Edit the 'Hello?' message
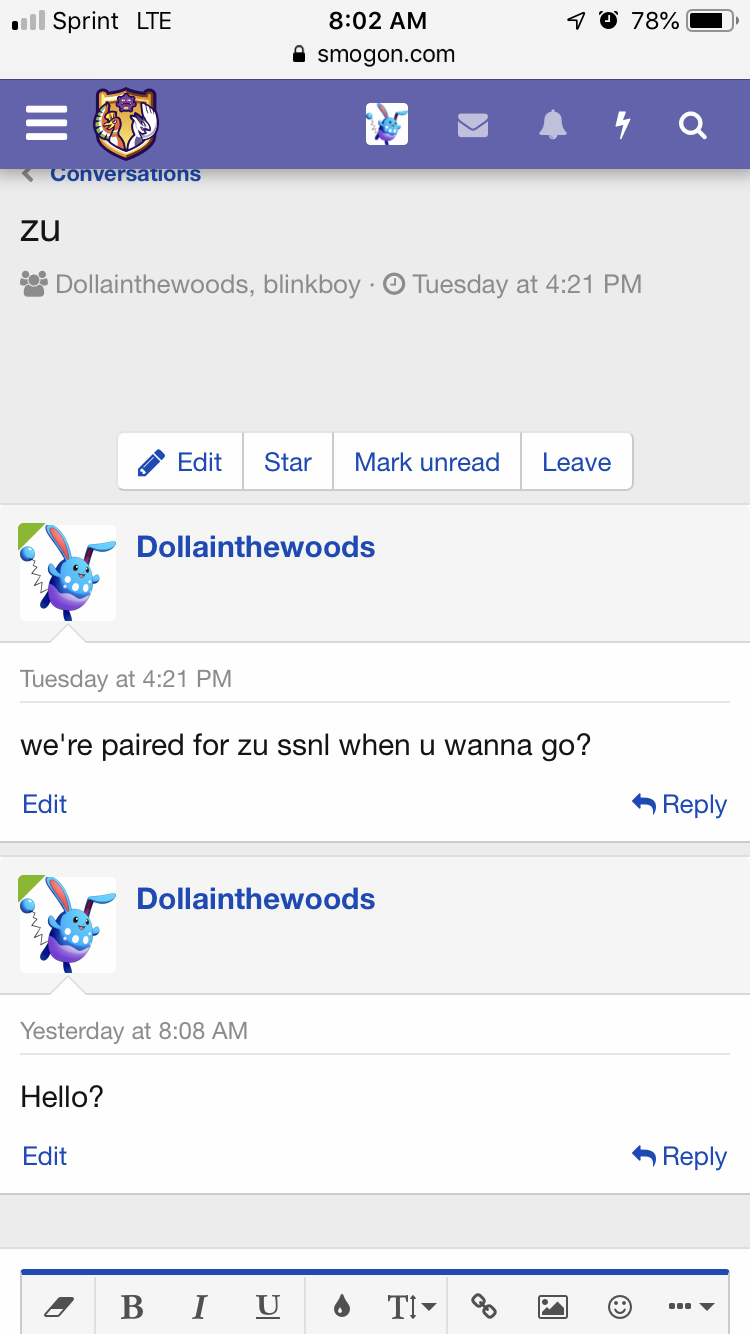This screenshot has height=1334, width=750. [x=45, y=1156]
